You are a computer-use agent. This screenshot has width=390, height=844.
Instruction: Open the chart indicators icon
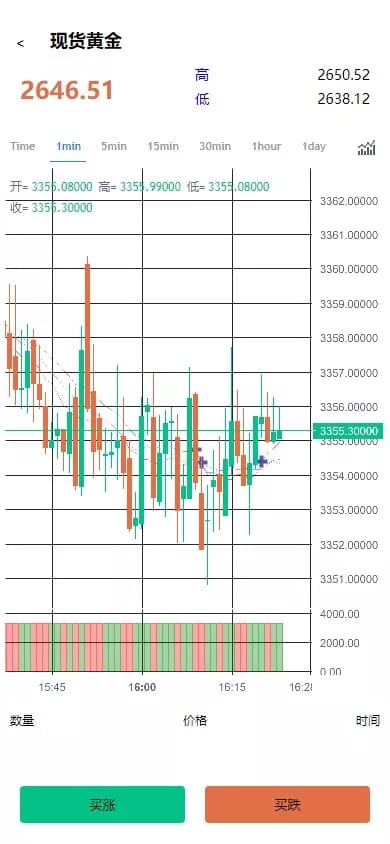(x=366, y=147)
